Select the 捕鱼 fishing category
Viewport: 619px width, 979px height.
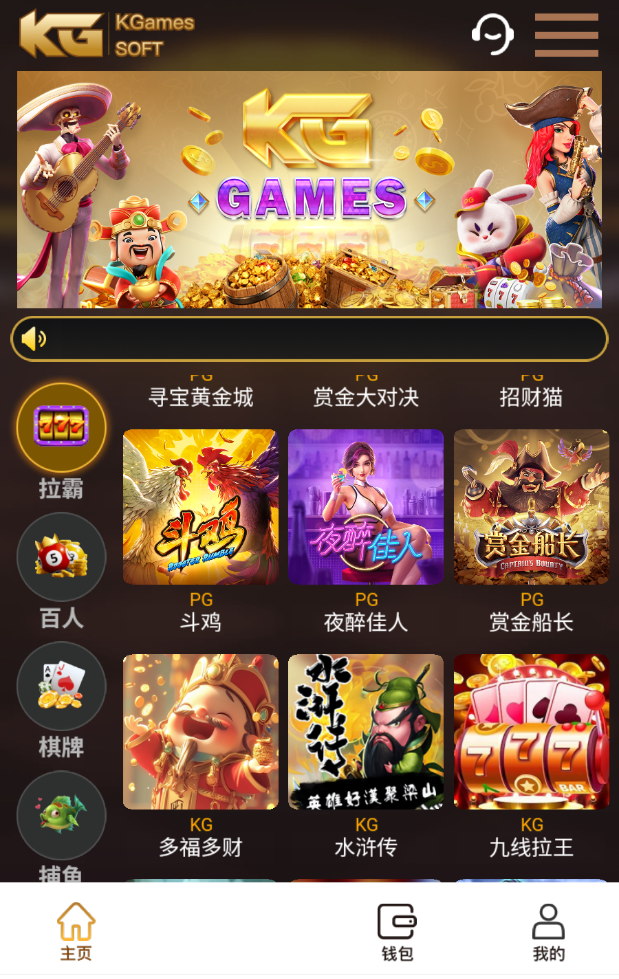pyautogui.click(x=61, y=816)
